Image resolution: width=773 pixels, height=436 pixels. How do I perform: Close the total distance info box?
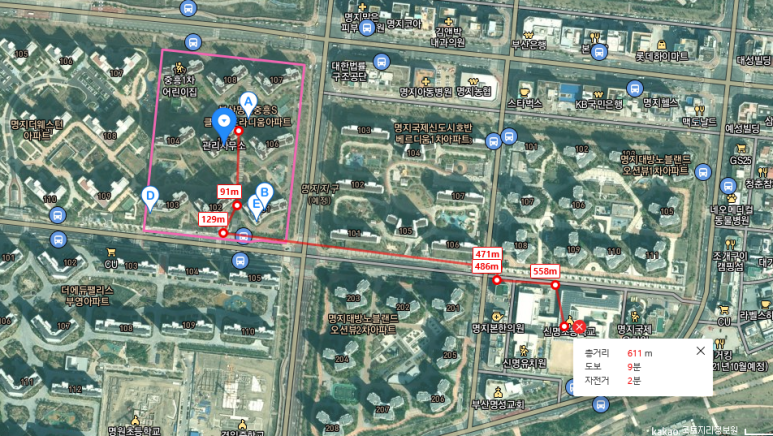tap(700, 350)
